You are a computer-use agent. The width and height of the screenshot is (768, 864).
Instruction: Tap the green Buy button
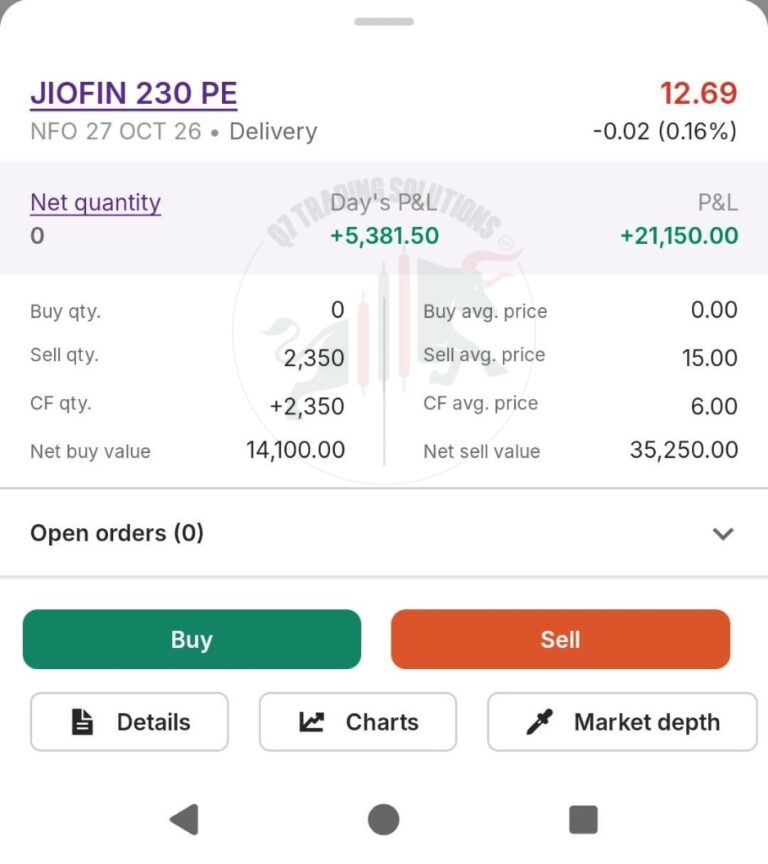(192, 639)
